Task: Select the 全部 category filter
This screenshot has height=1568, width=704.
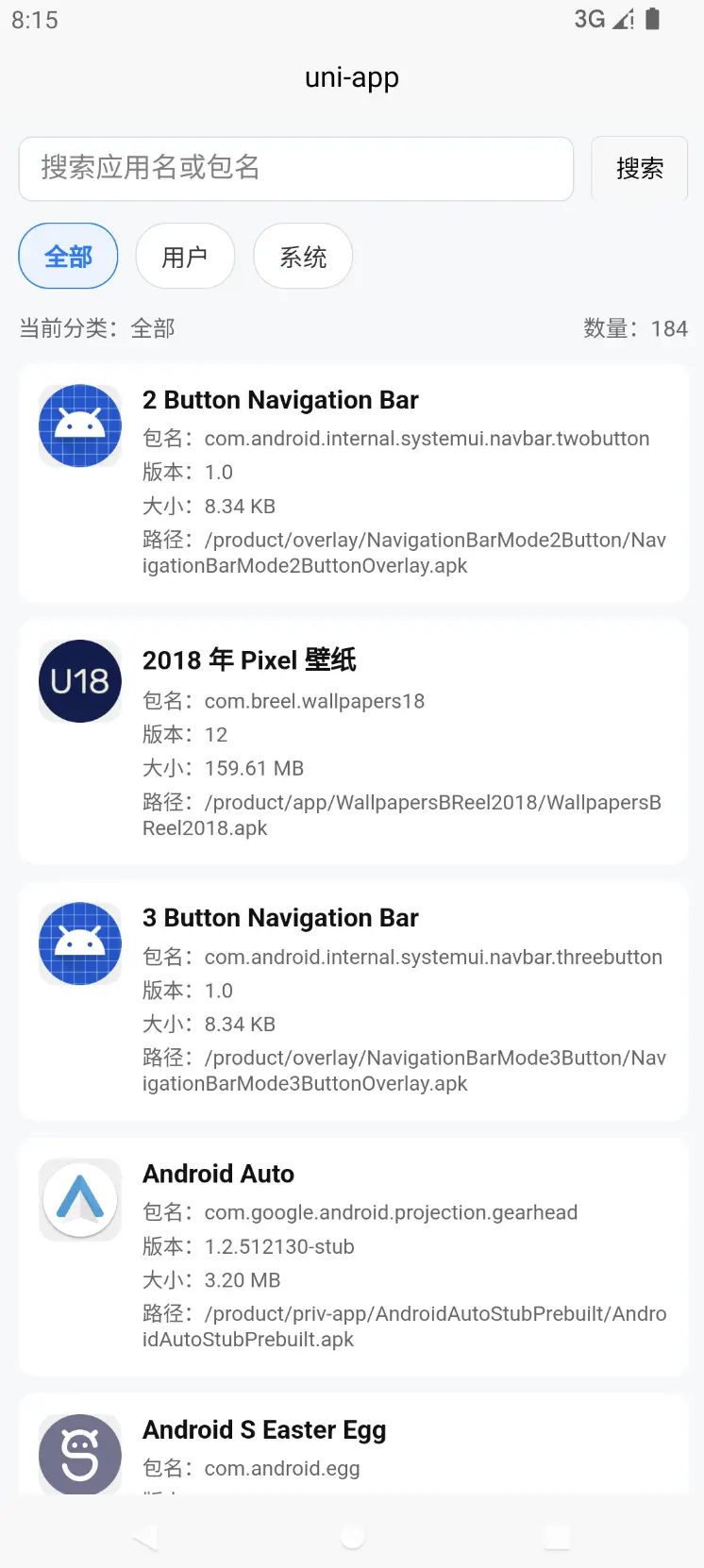Action: 68,257
